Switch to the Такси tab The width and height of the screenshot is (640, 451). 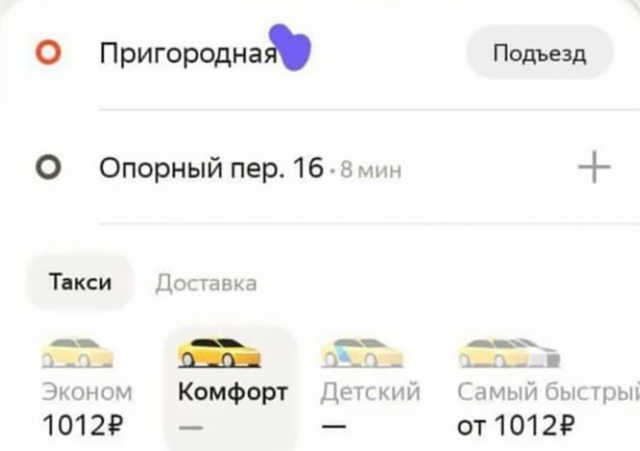(x=79, y=283)
